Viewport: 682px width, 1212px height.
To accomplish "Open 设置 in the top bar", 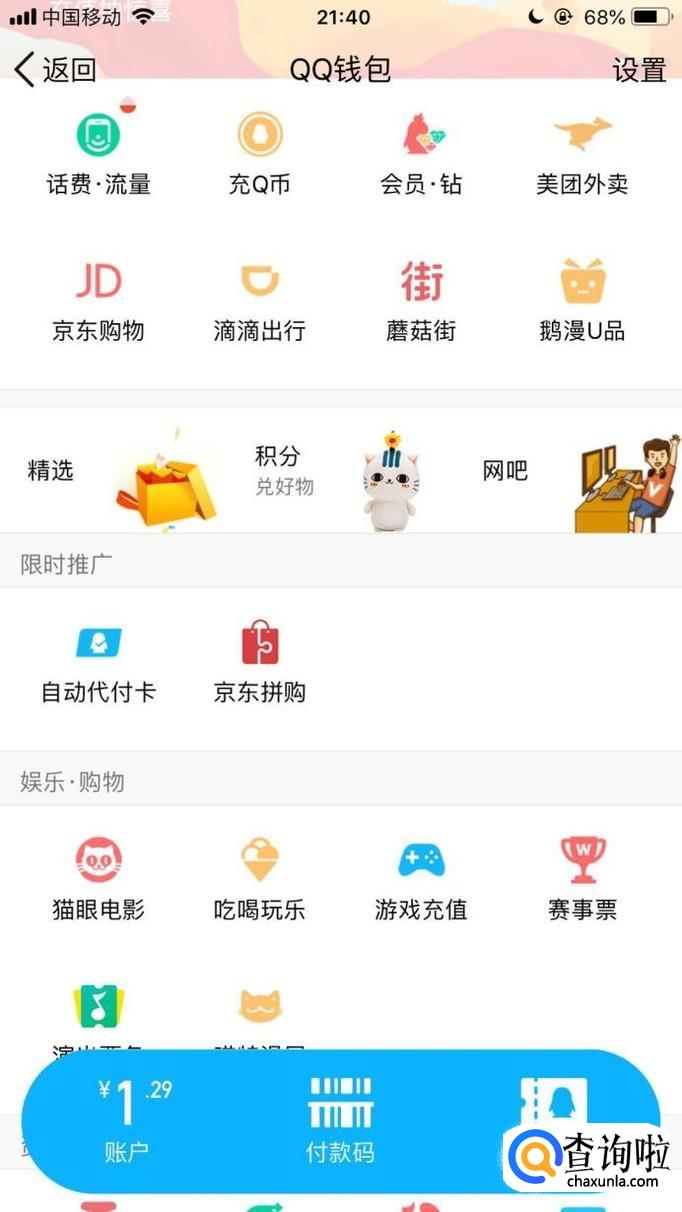I will [x=639, y=69].
